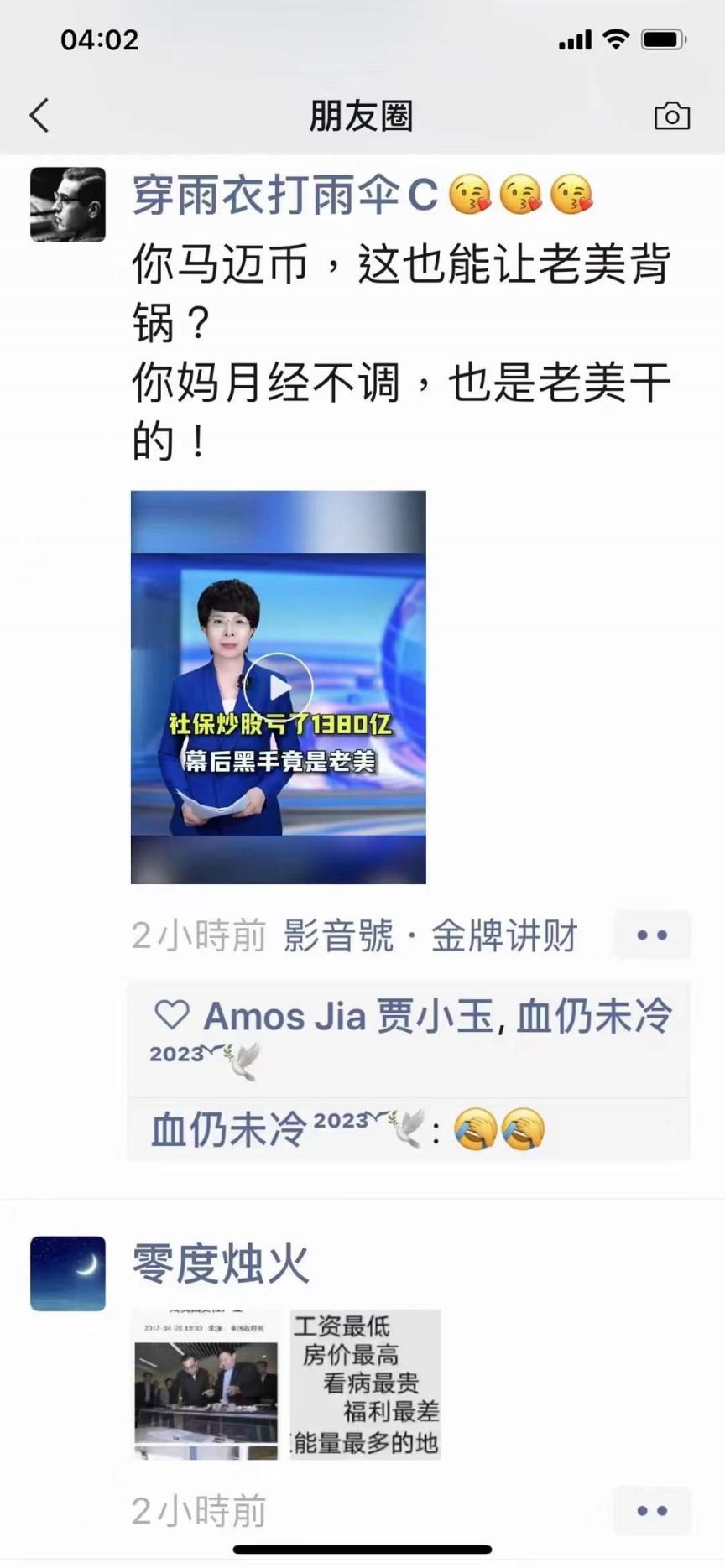Open the username 穿雨衣打雨伞C

(x=285, y=195)
